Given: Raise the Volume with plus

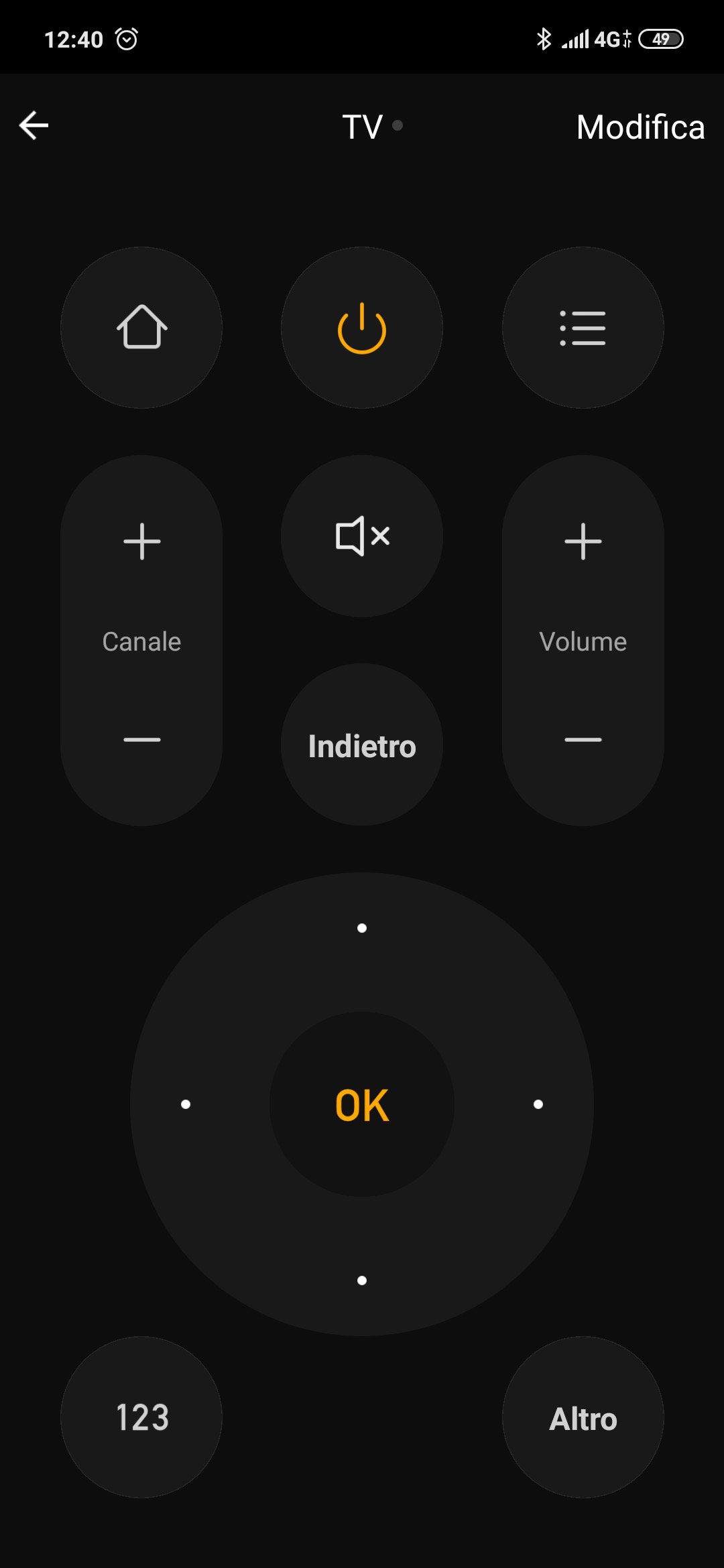Looking at the screenshot, I should 583,541.
